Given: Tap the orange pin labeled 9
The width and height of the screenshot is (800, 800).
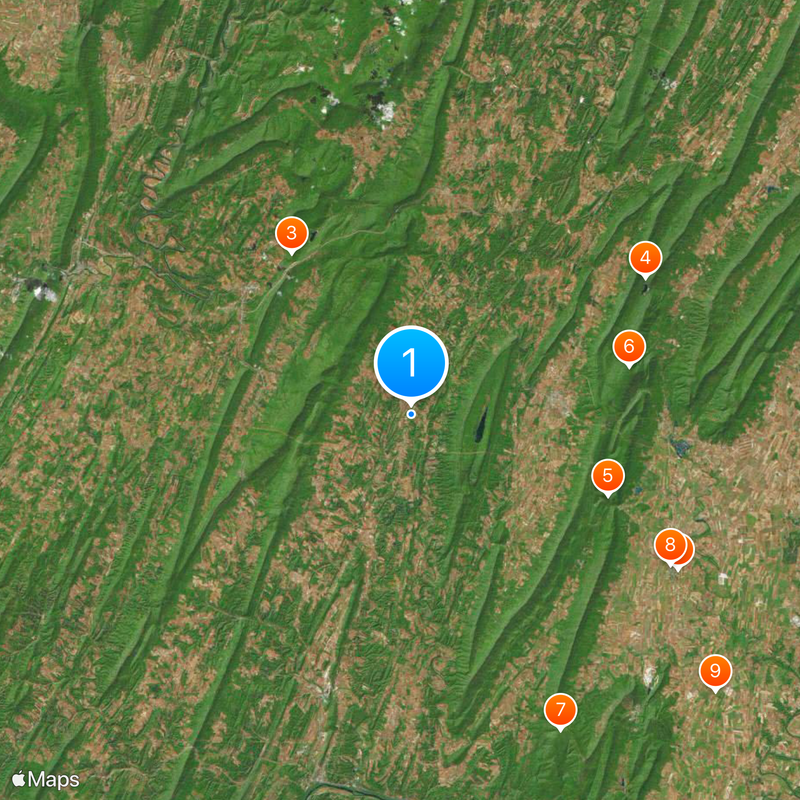Looking at the screenshot, I should coord(714,671).
